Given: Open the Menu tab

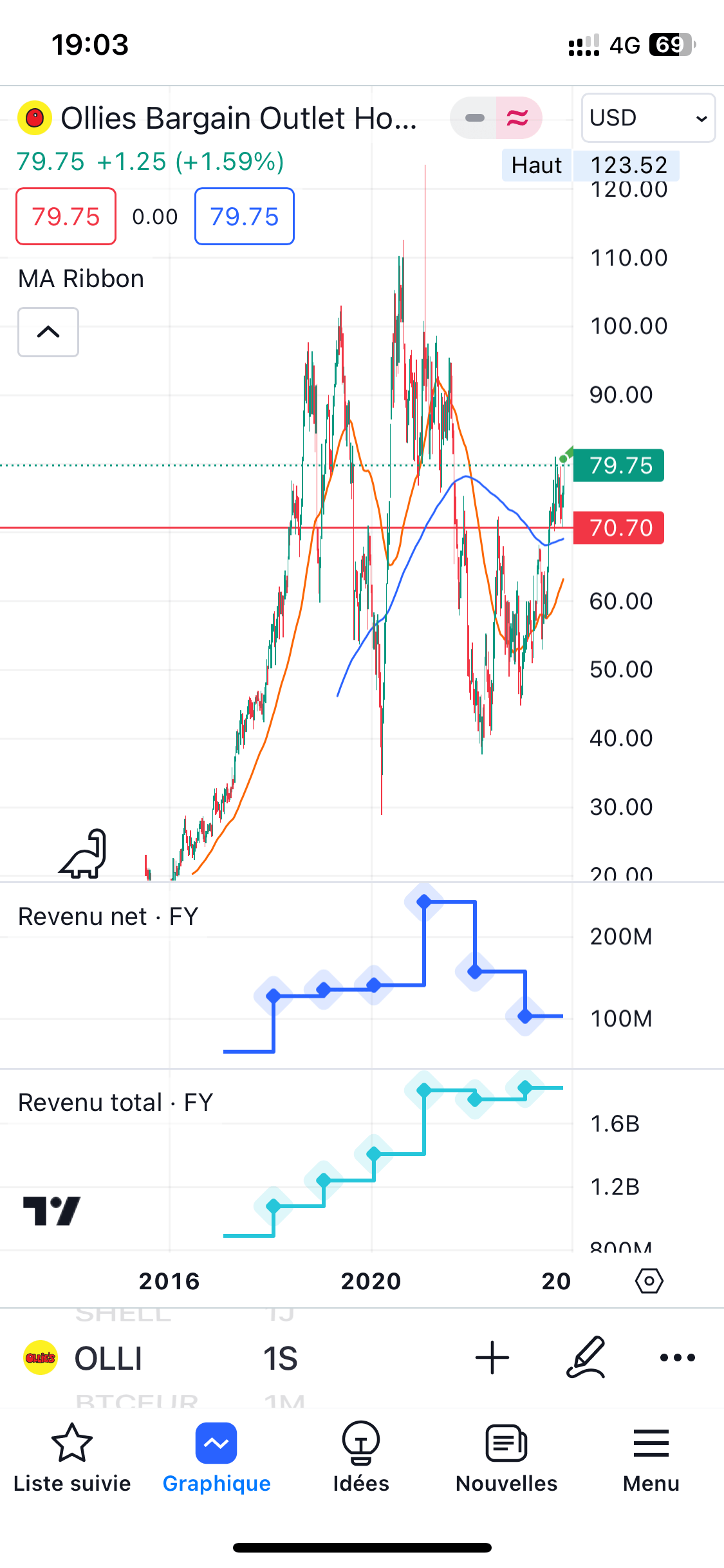Looking at the screenshot, I should click(x=651, y=1458).
